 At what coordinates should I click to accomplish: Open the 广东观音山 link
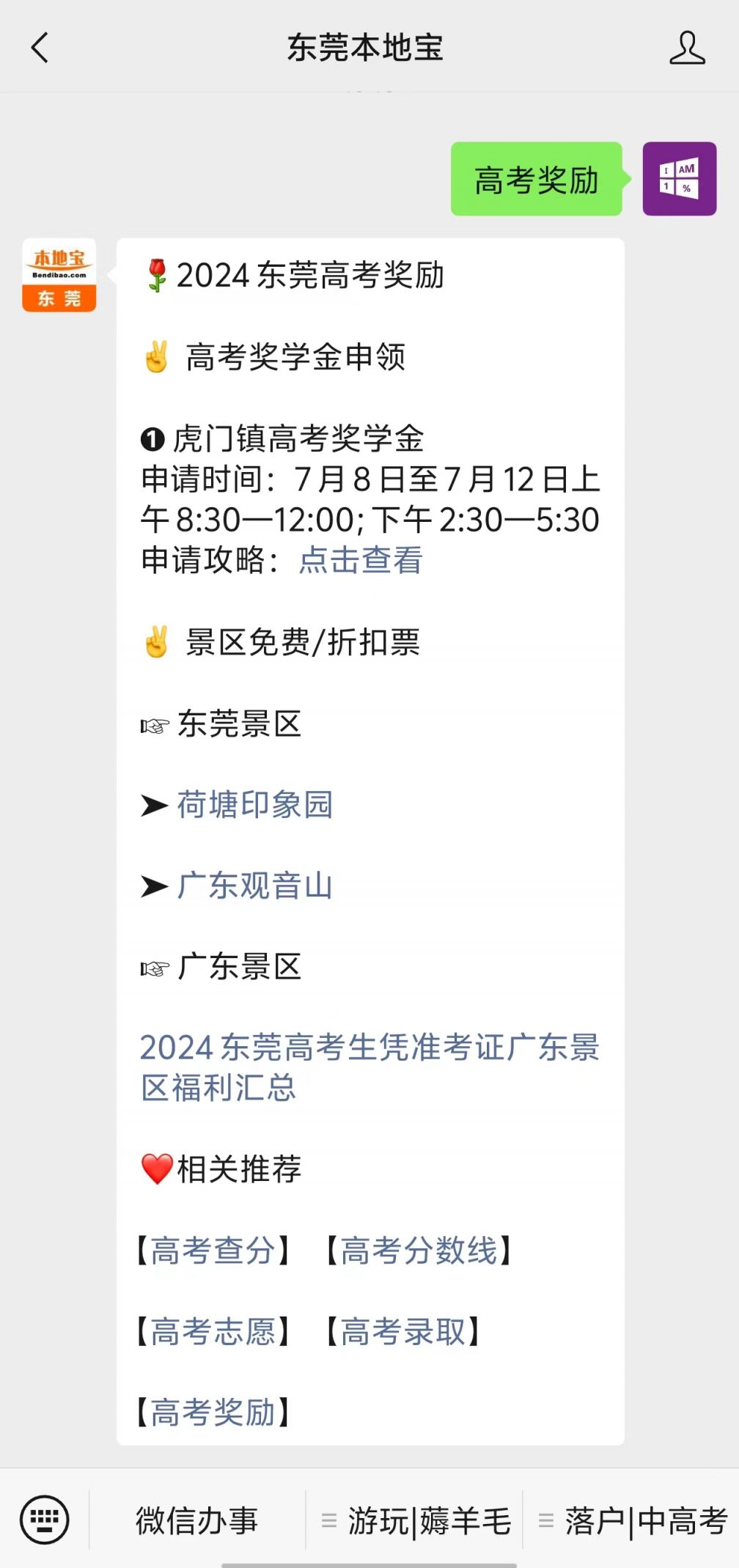tap(255, 886)
